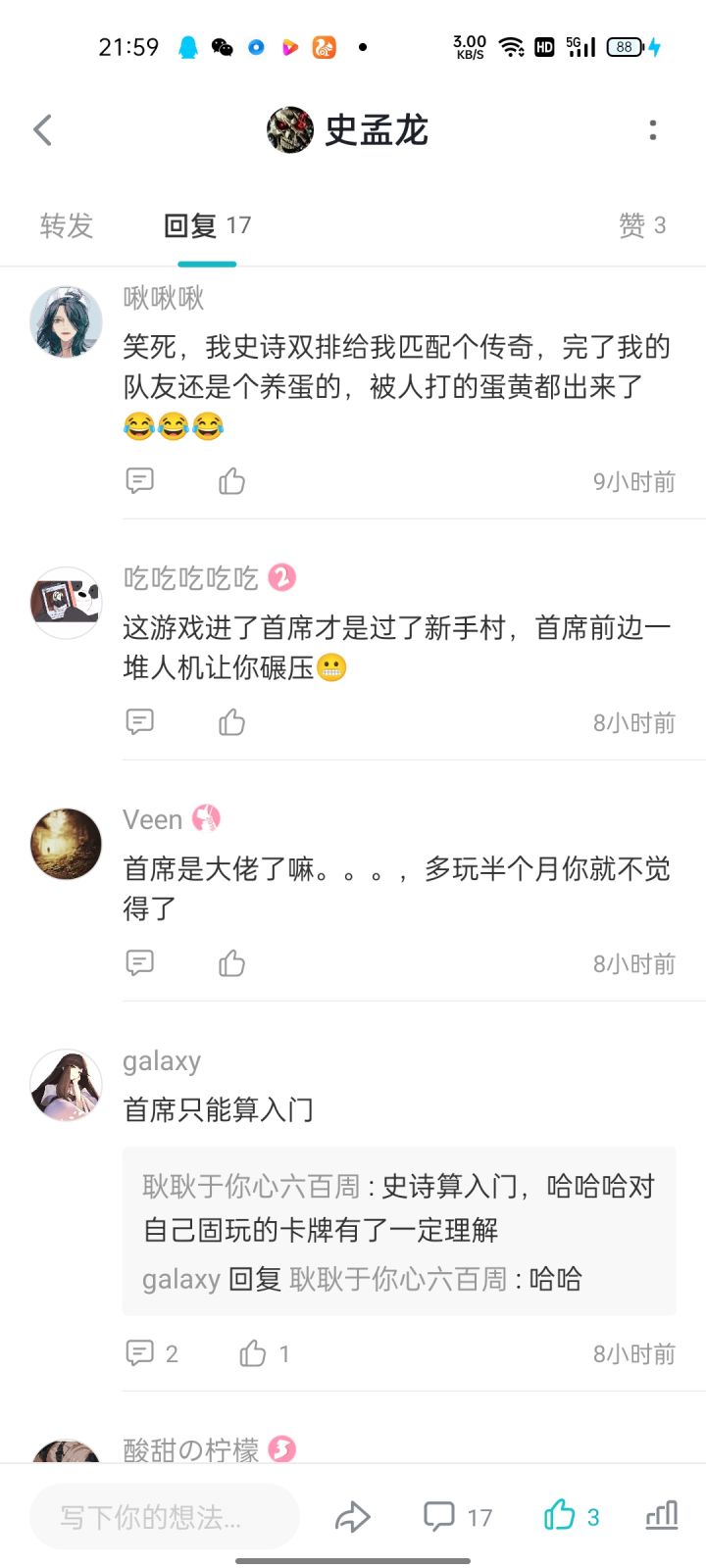The width and height of the screenshot is (706, 1568).
Task: Open the post's 17 comments button
Action: coord(457,1517)
